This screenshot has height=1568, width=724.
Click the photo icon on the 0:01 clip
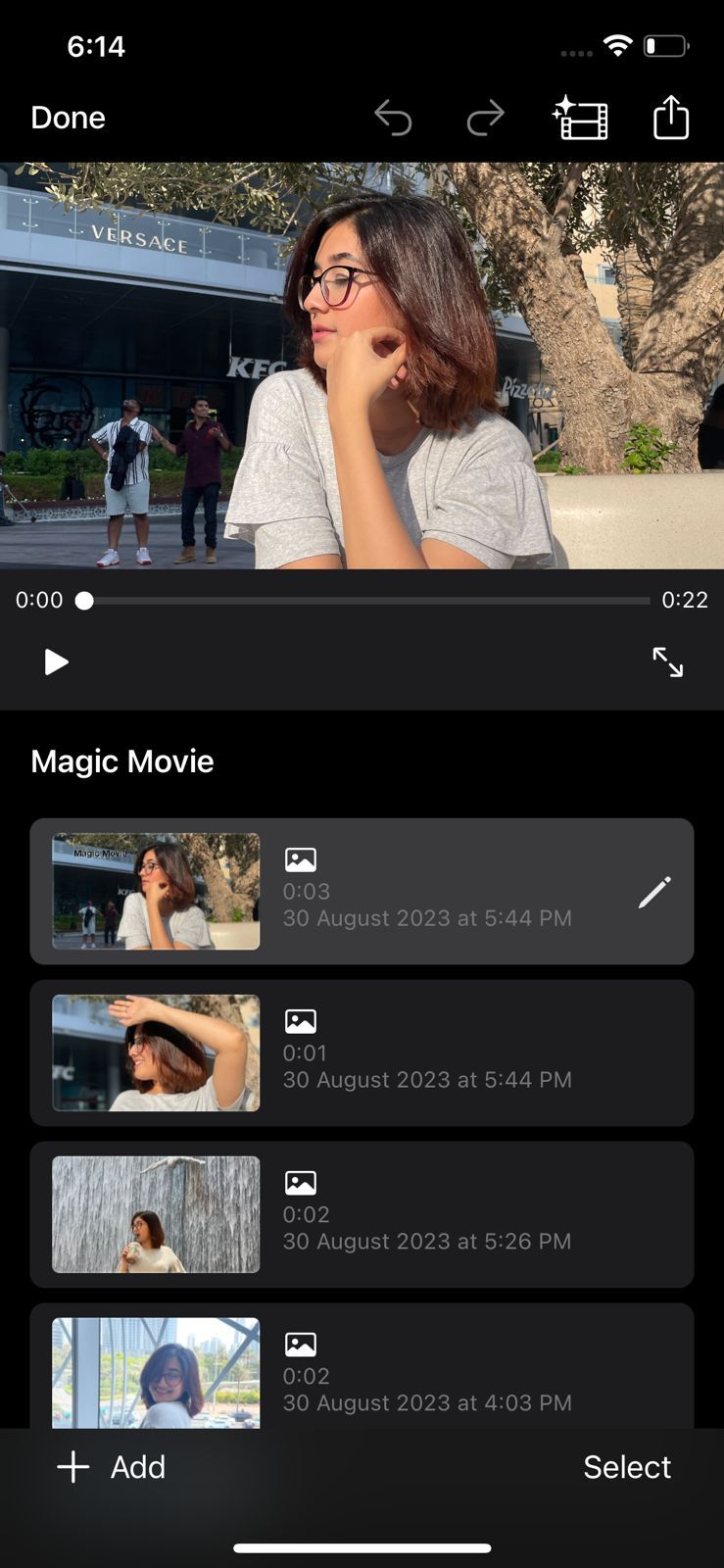(x=301, y=1019)
